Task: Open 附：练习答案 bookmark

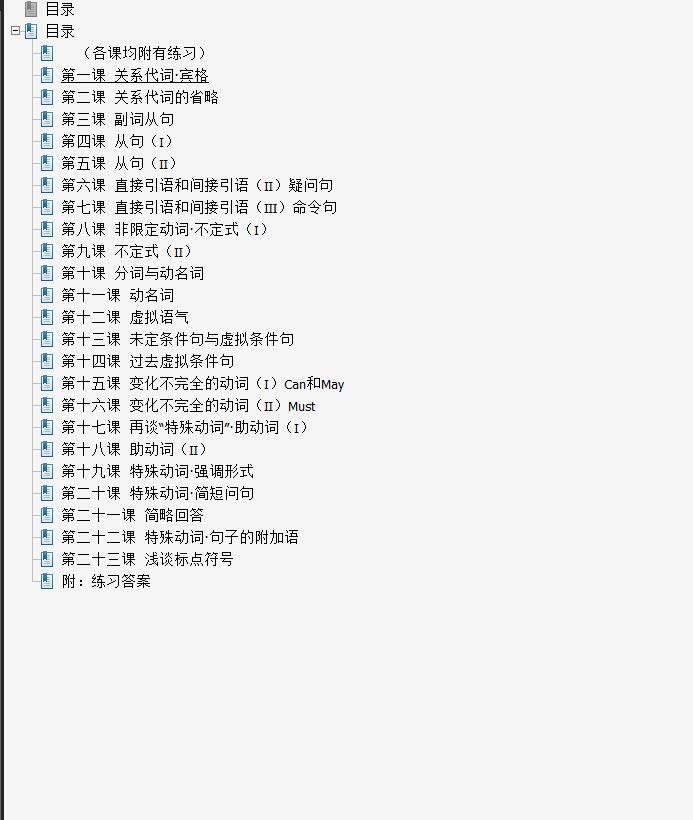Action: point(105,581)
